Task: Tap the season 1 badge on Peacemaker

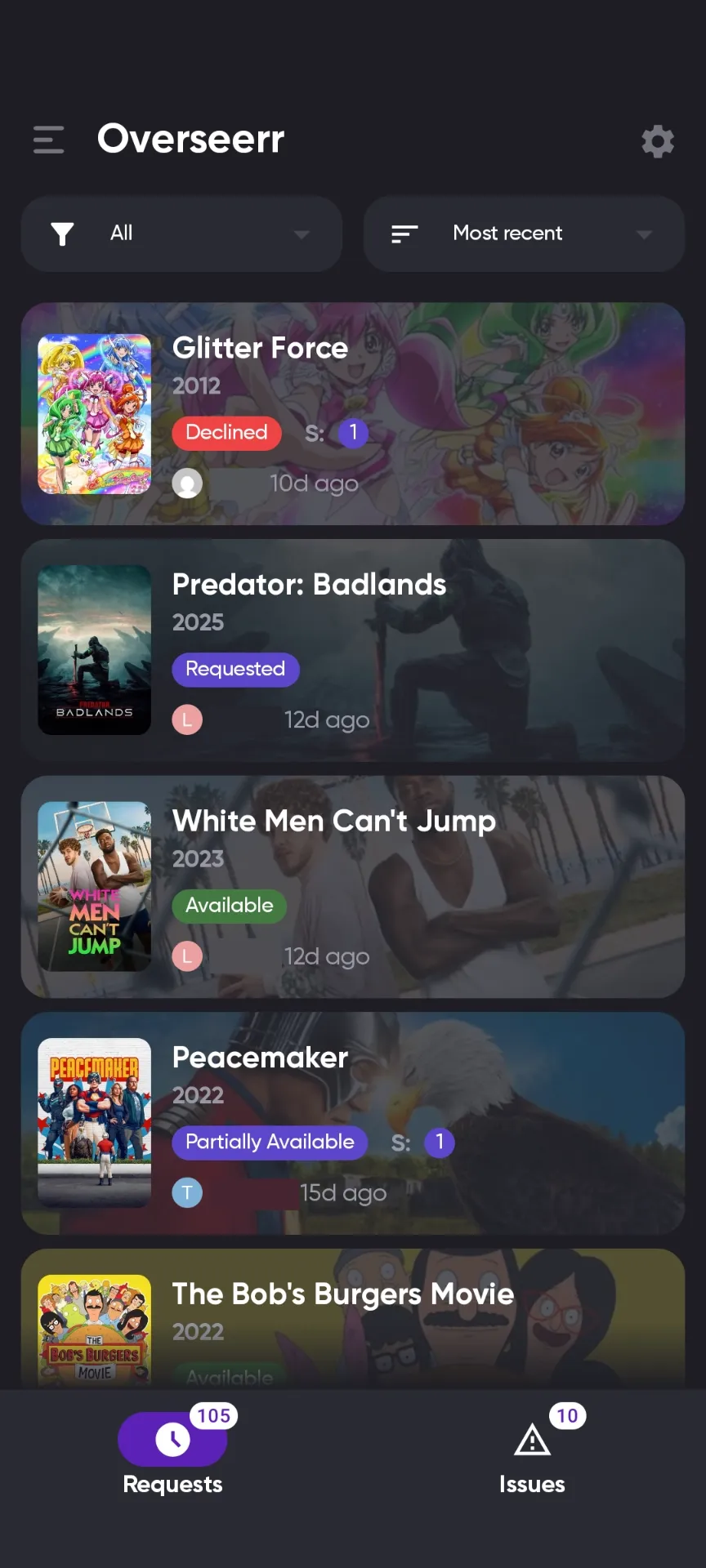Action: tap(440, 1143)
